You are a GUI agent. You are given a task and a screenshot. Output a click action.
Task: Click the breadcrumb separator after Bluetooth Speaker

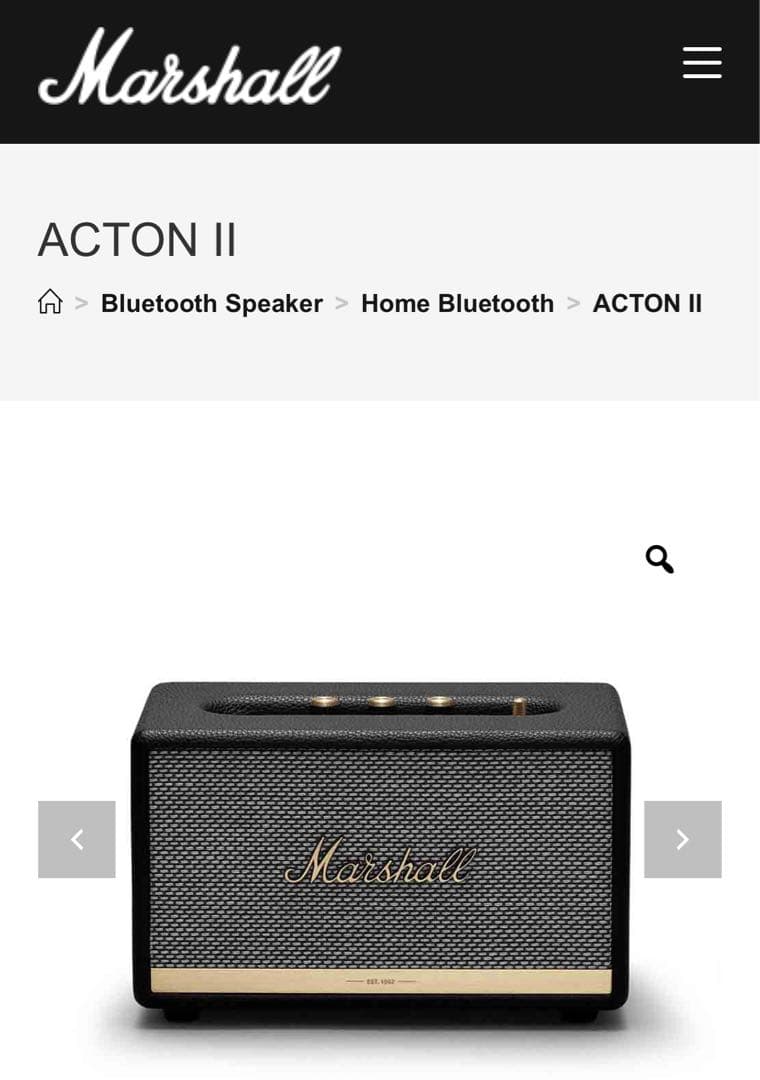tap(344, 303)
